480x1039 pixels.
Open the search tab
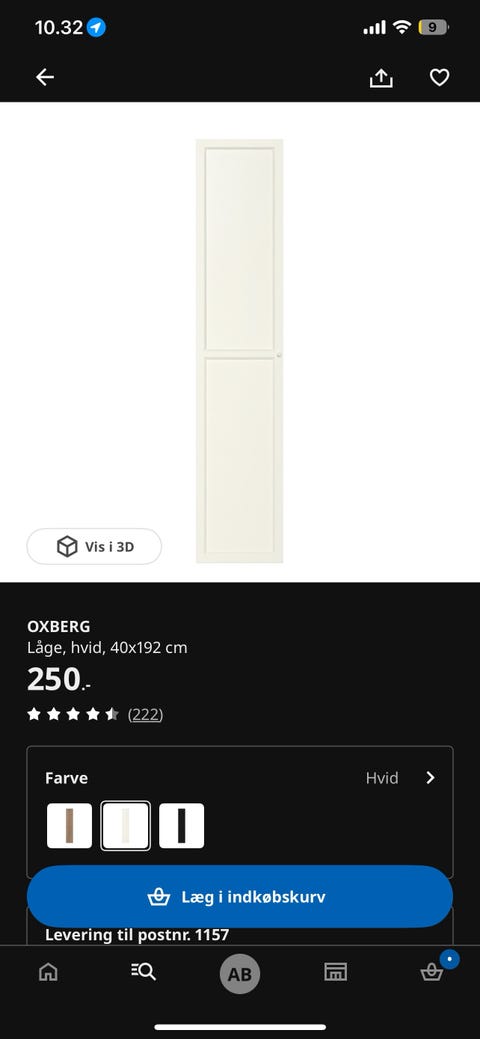pyautogui.click(x=143, y=972)
